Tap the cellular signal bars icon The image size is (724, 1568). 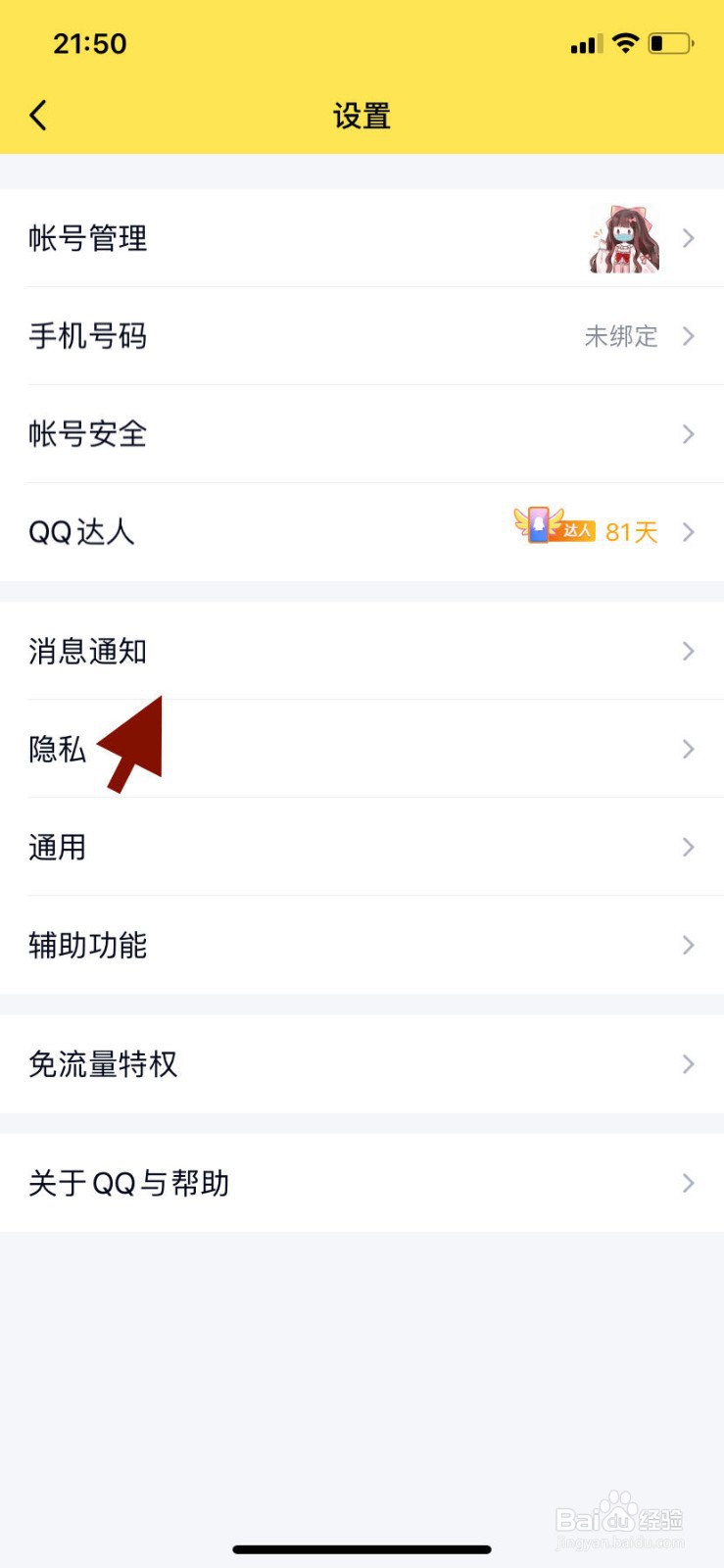click(x=582, y=42)
